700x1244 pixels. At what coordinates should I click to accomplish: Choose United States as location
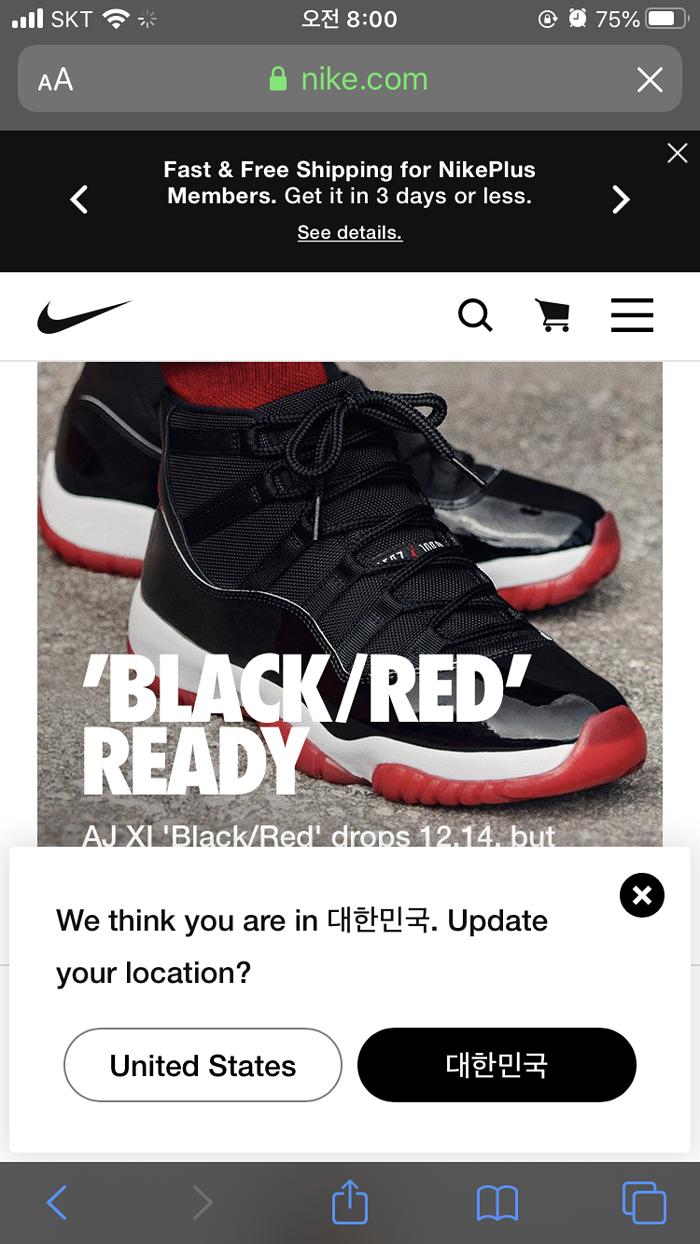(203, 1065)
